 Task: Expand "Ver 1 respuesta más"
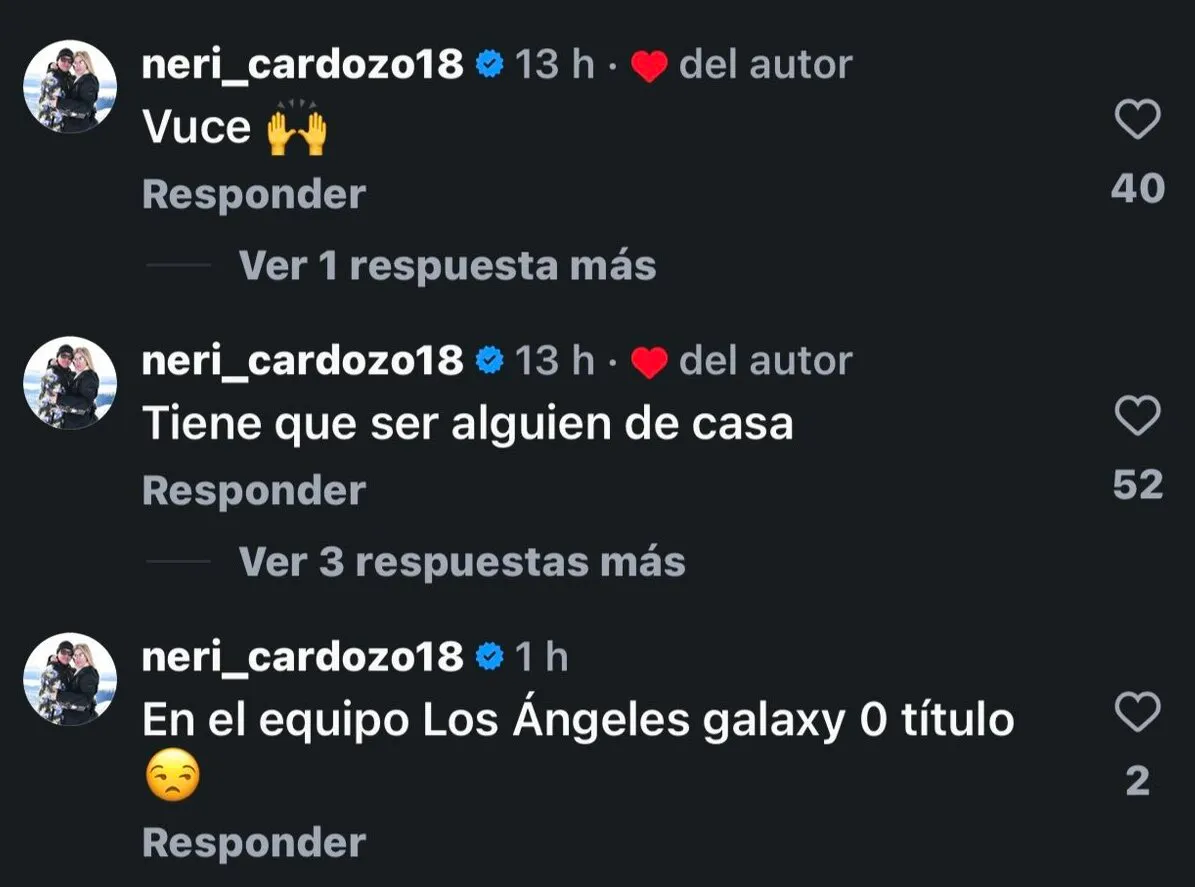click(x=447, y=266)
